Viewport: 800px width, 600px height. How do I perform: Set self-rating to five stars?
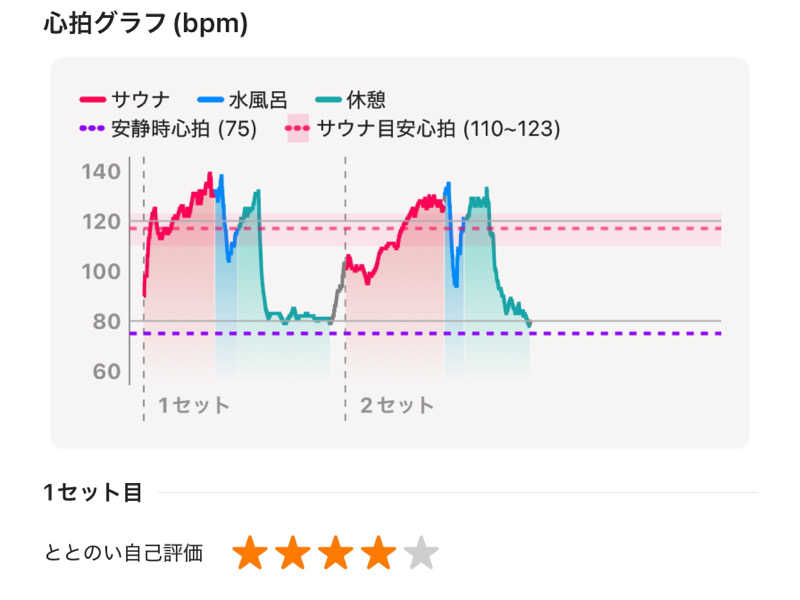pyautogui.click(x=423, y=553)
